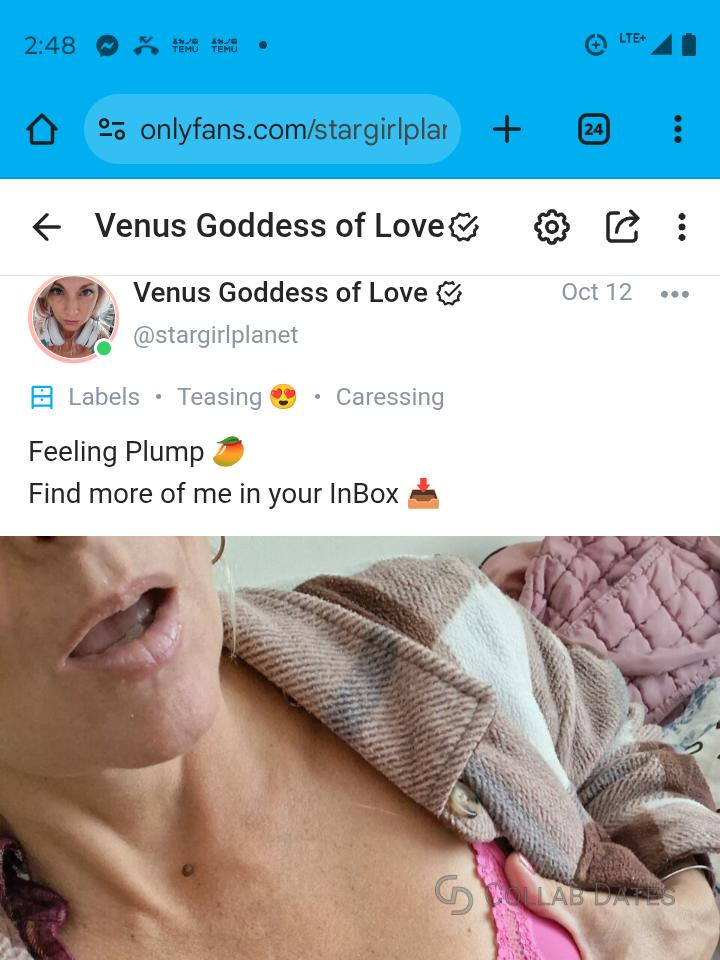720x960 pixels.
Task: Open the browser's three-dot menu
Action: pyautogui.click(x=677, y=129)
